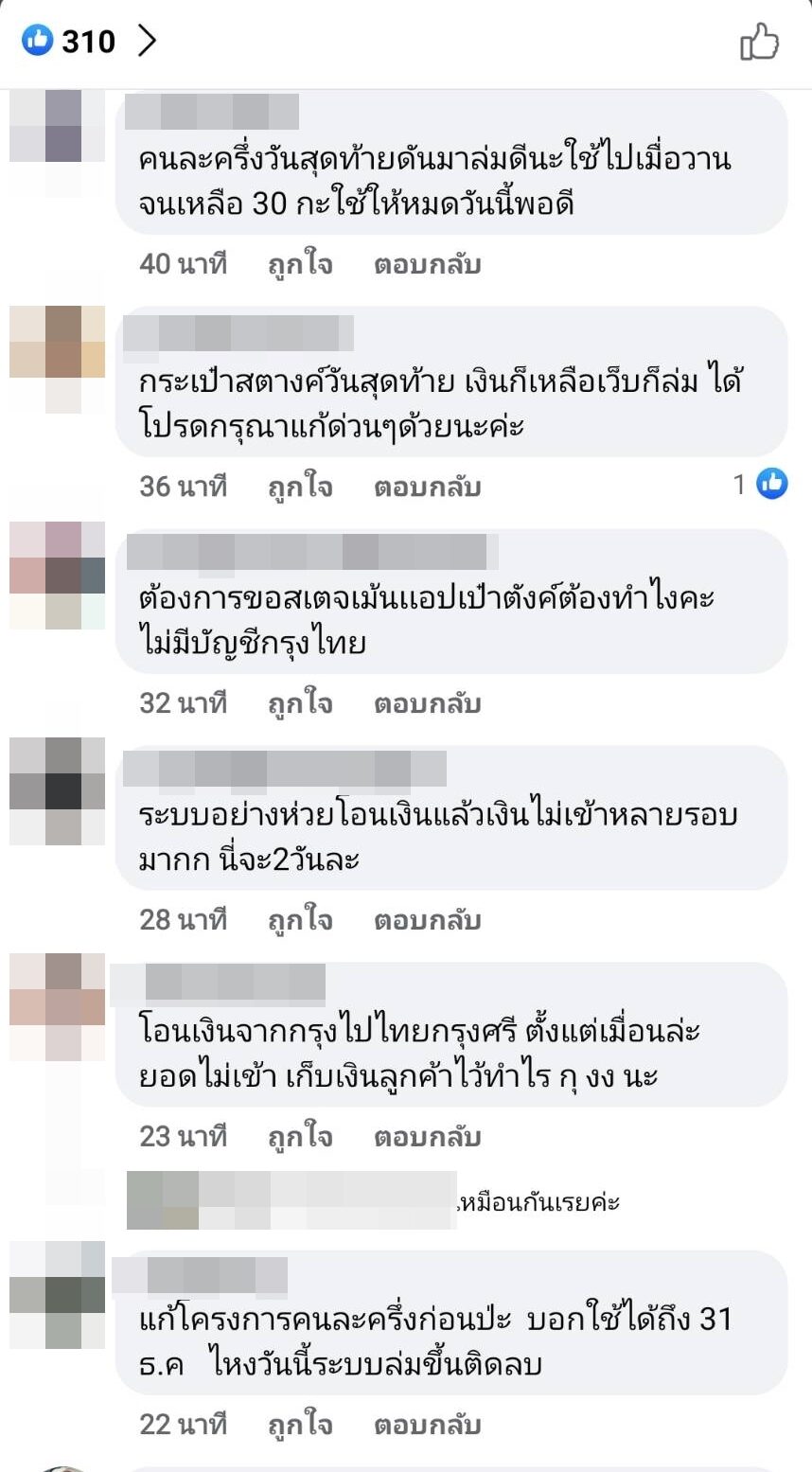Open profile picture of the 28 นาที commenter

[x=57, y=790]
